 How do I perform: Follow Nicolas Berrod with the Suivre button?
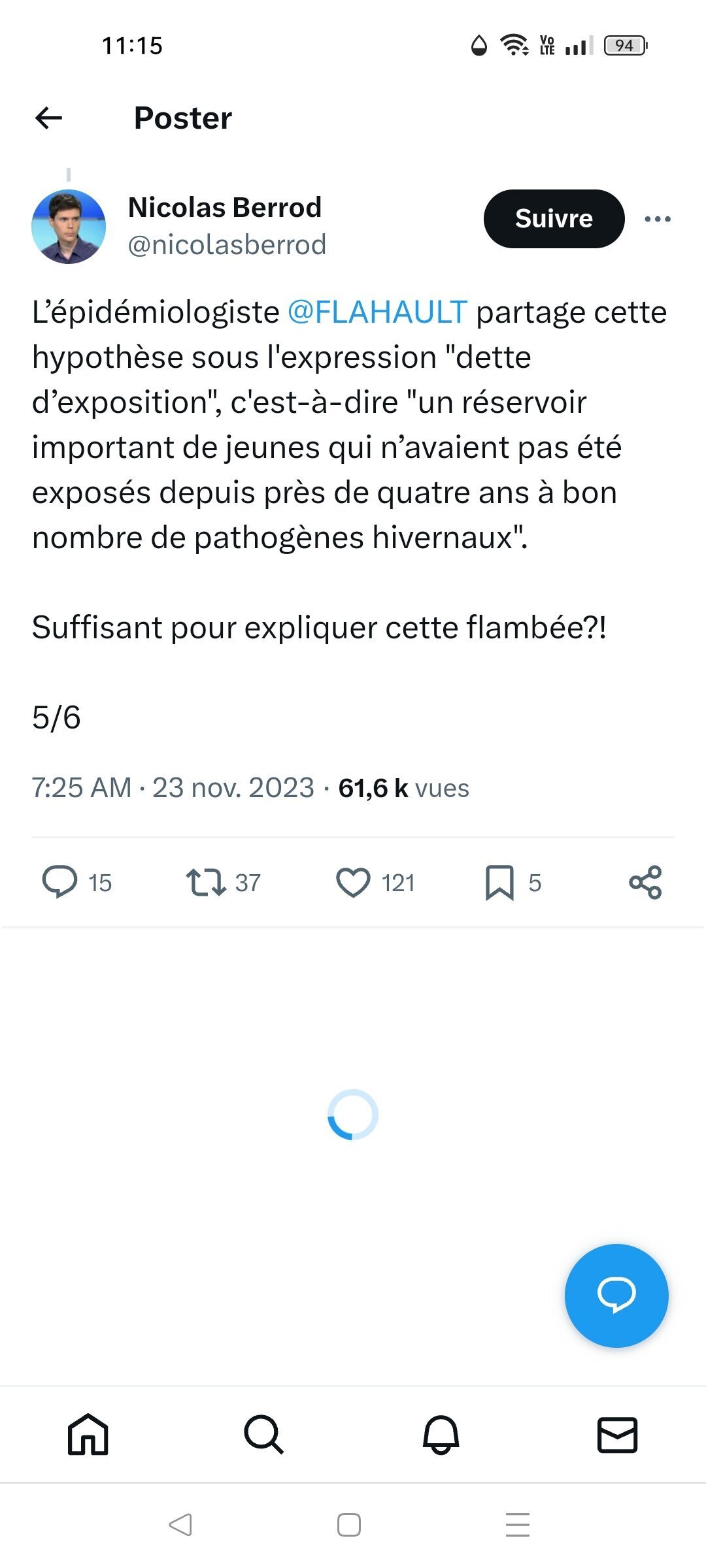coord(554,219)
